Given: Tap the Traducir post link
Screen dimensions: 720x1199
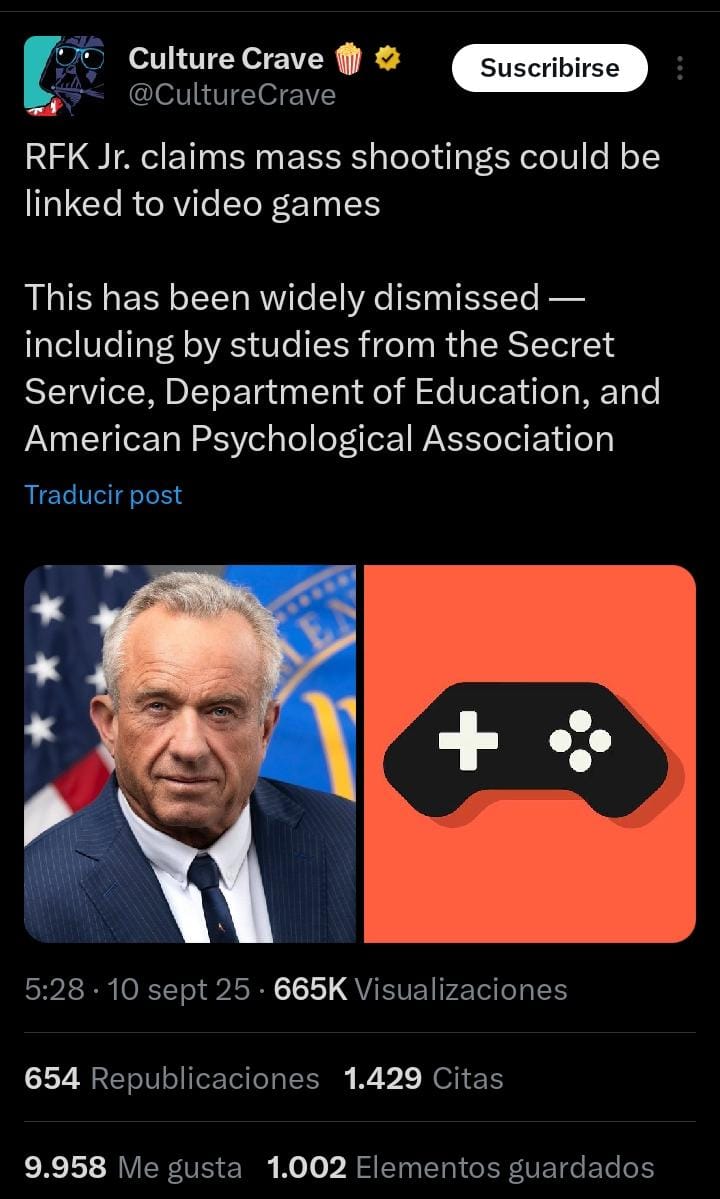Looking at the screenshot, I should point(103,495).
